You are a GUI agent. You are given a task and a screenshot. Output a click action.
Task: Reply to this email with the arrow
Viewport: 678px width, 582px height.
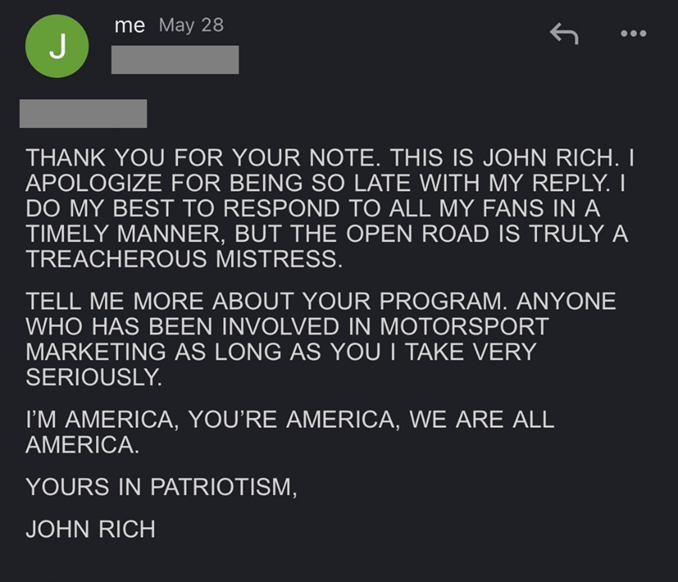564,35
